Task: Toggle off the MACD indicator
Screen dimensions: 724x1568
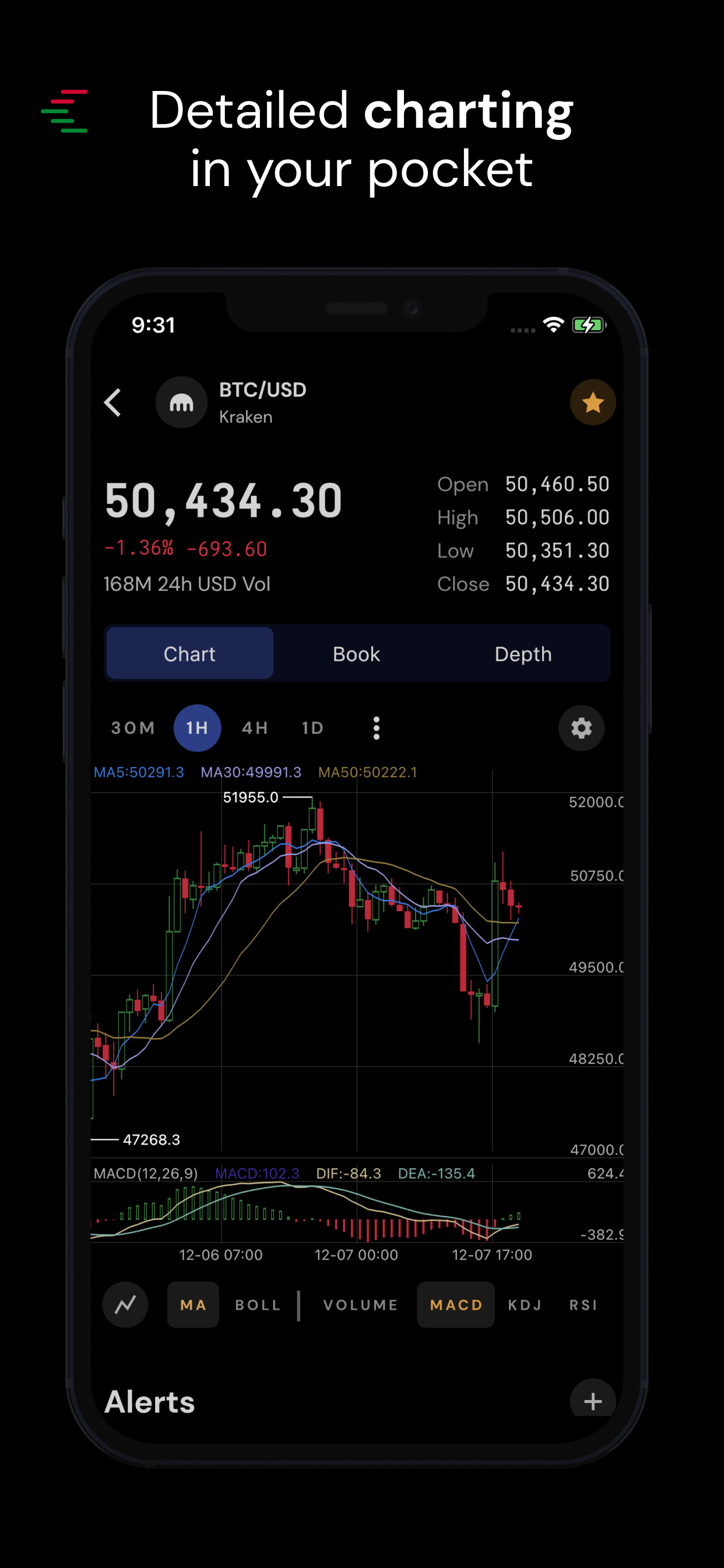Action: [x=456, y=1304]
